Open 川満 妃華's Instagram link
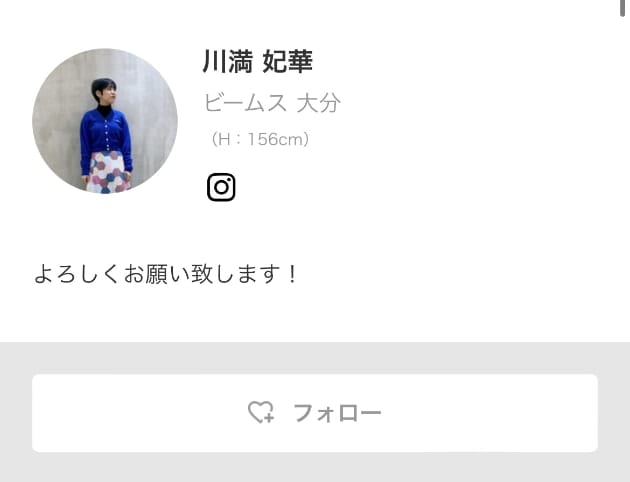 [x=221, y=187]
